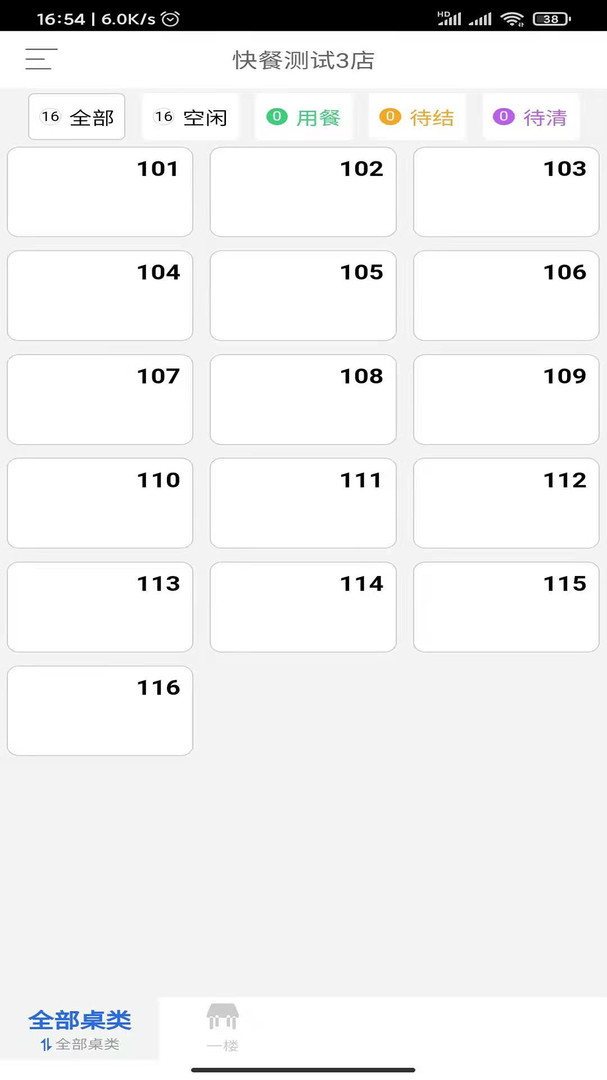Filter by 待清 tables
This screenshot has width=607, height=1080.
pos(531,117)
